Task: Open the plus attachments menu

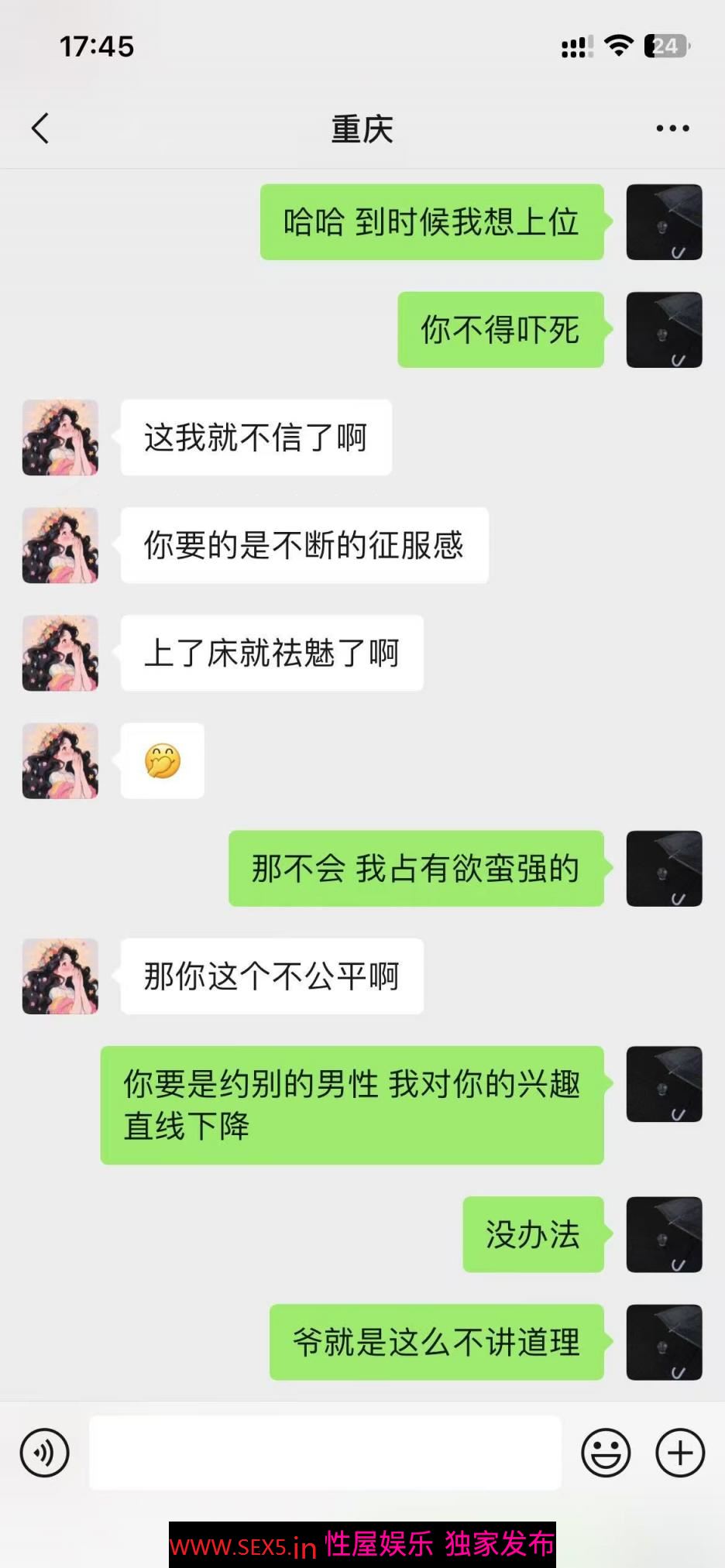Action: point(680,1452)
